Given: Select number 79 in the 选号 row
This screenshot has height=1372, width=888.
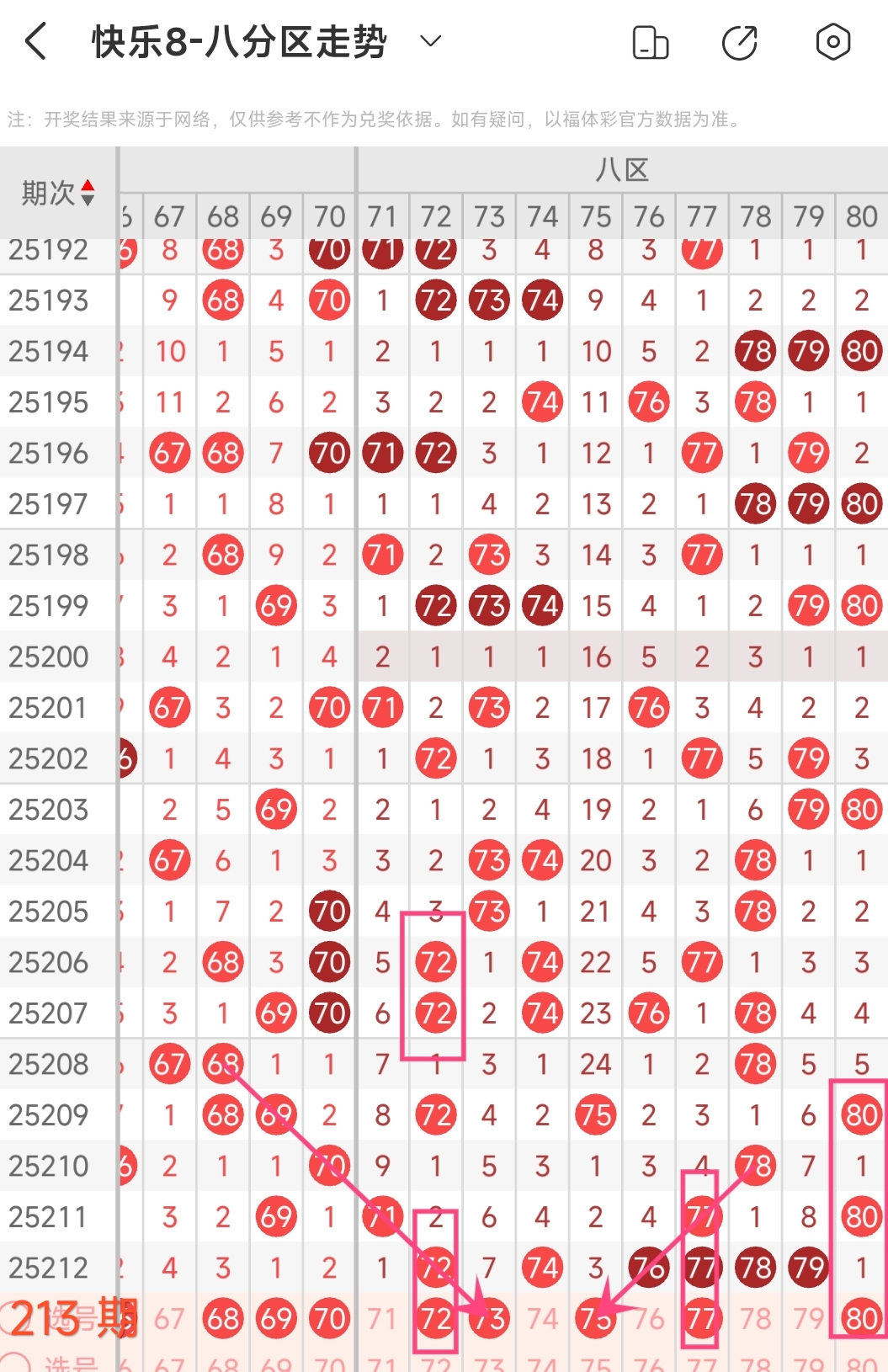Looking at the screenshot, I should click(808, 1318).
